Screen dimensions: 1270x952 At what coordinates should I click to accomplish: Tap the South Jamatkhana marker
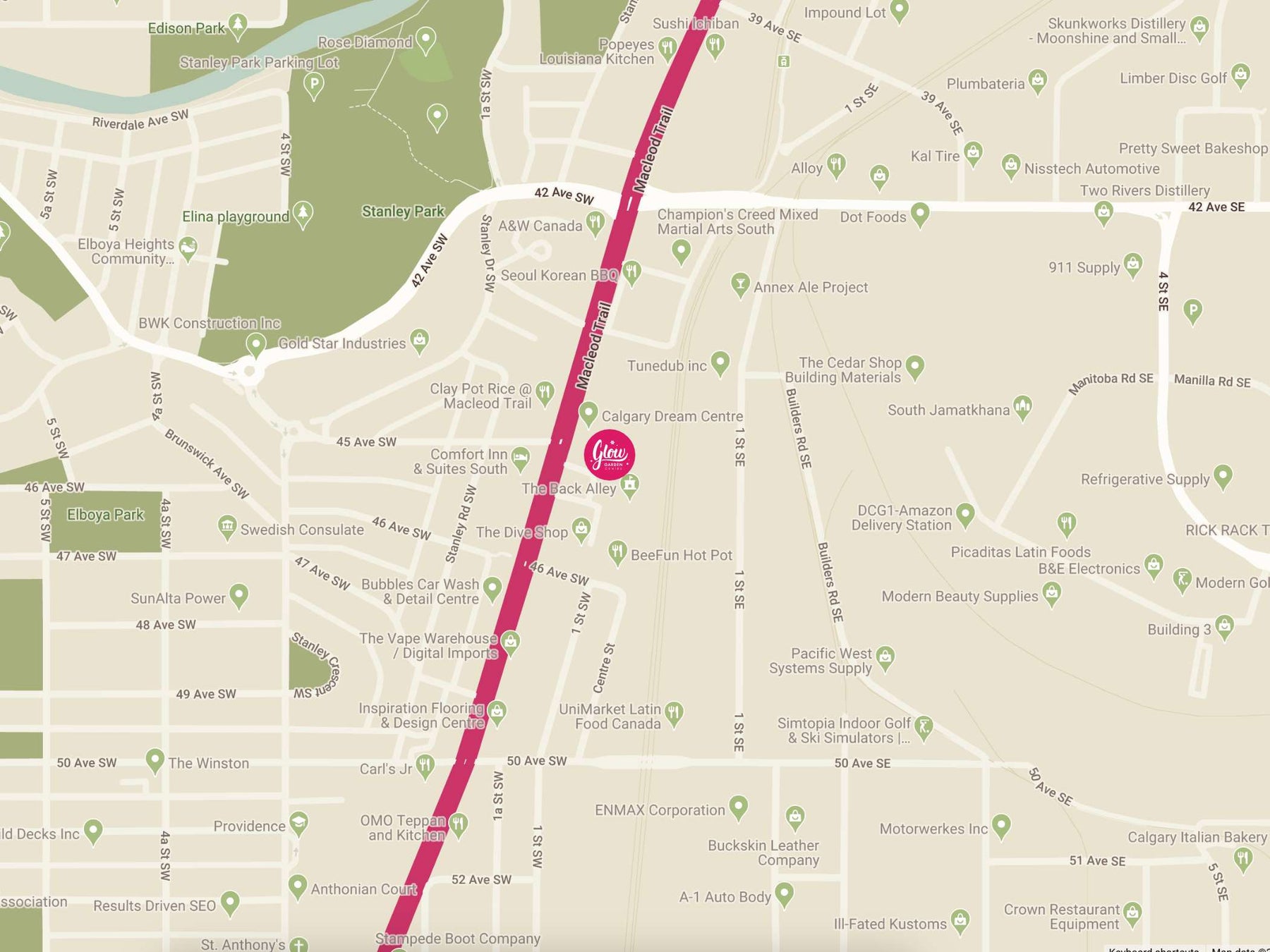1022,406
